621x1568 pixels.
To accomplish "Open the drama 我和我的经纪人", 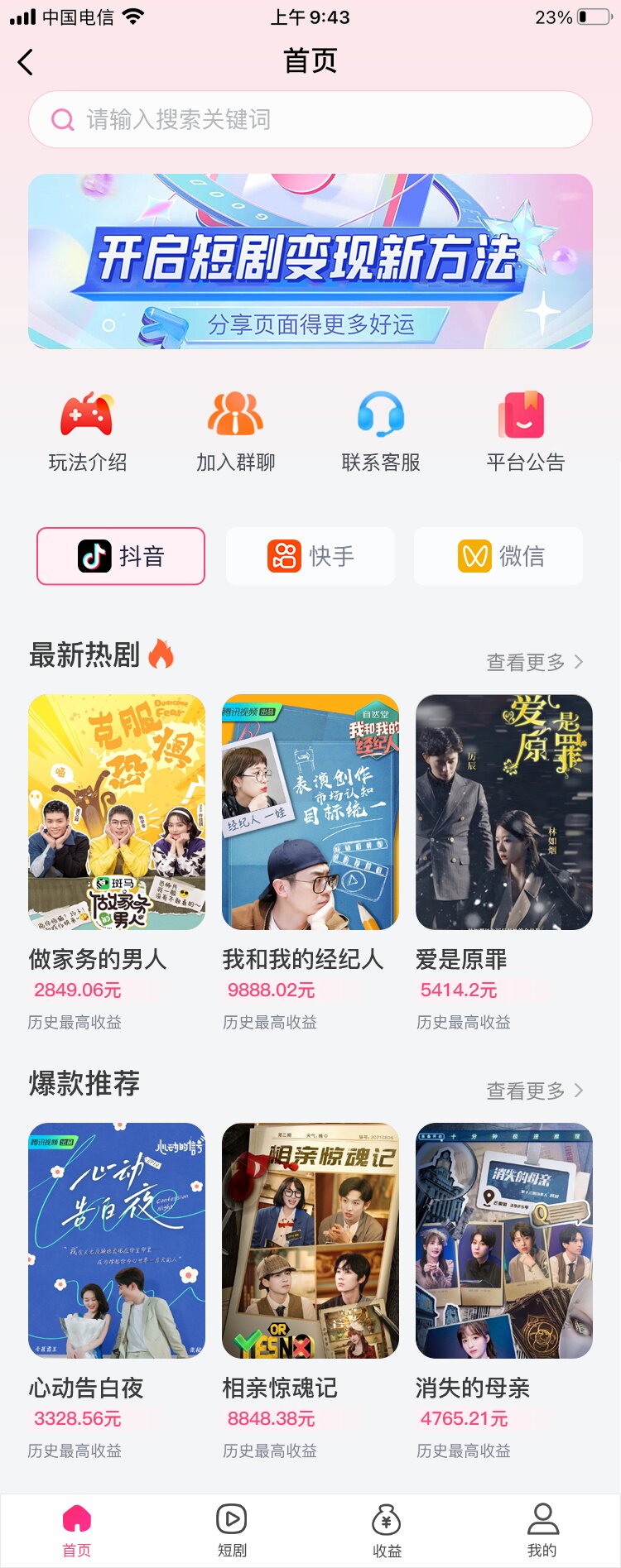I will (310, 813).
